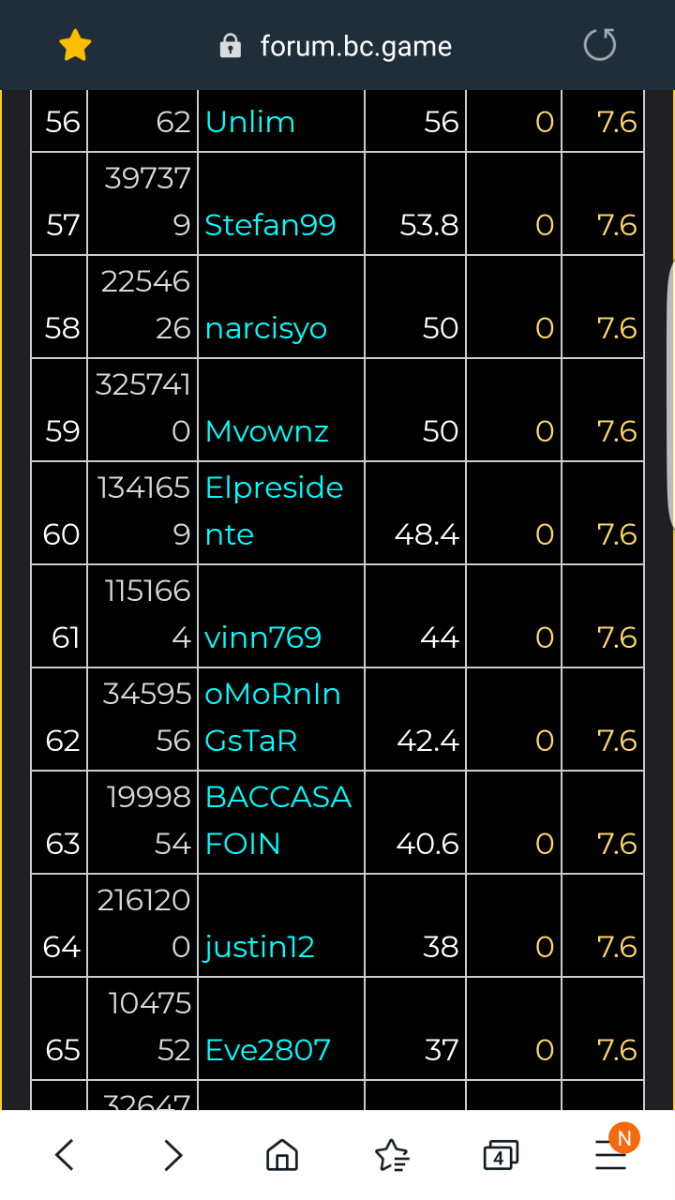
Task: Open the browser menu
Action: (610, 1156)
